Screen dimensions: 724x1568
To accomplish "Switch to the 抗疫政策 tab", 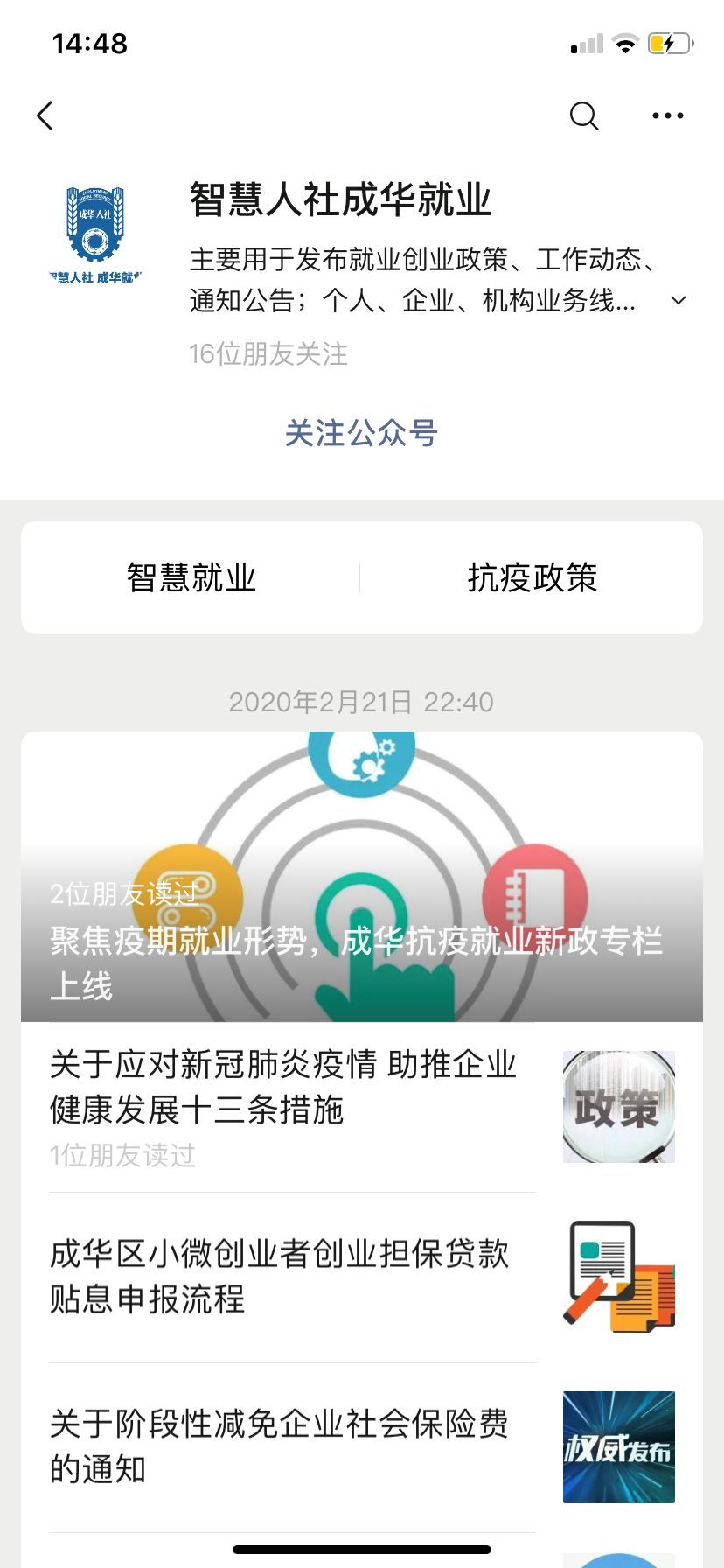I will [x=531, y=577].
